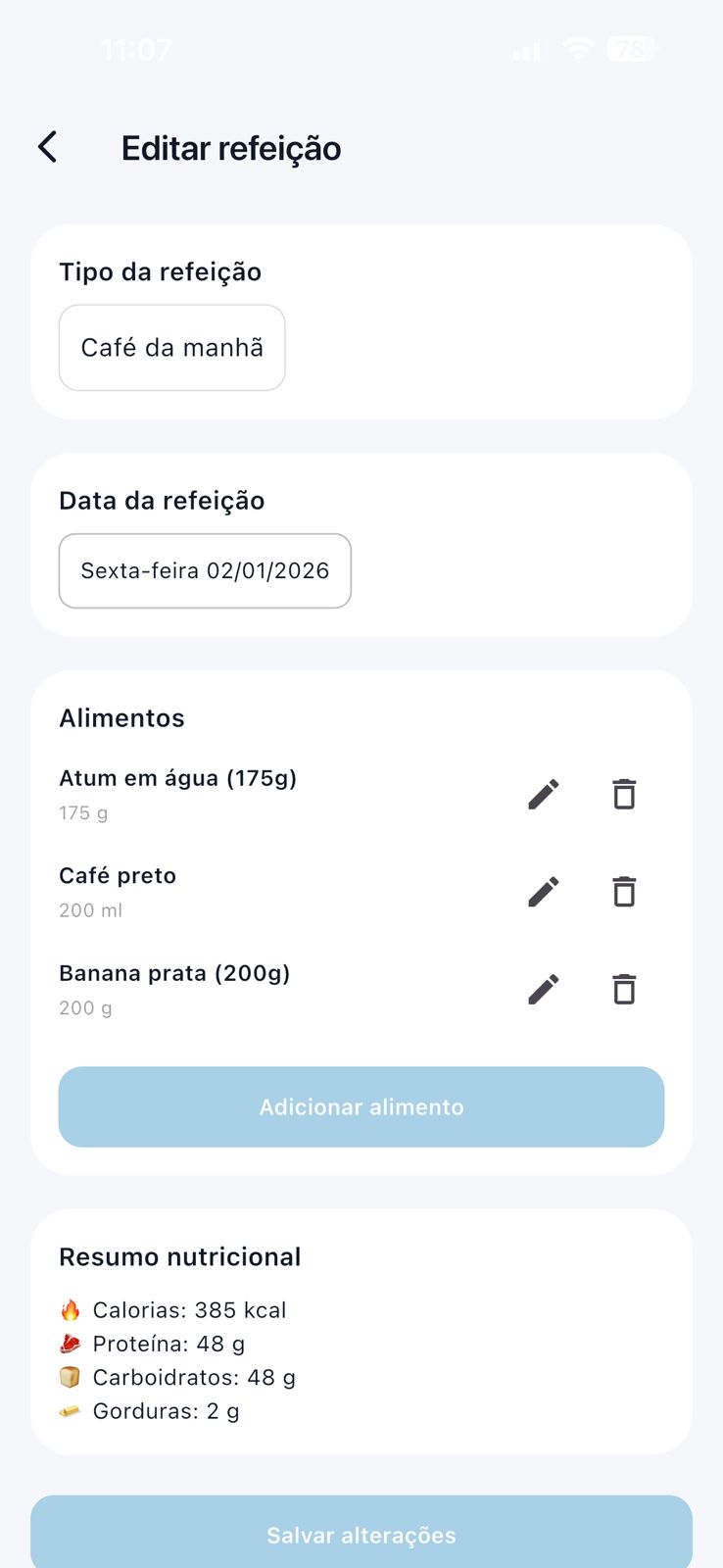This screenshot has width=723, height=1568.
Task: Edit the Atum em água entry with the pencil icon
Action: coord(544,794)
